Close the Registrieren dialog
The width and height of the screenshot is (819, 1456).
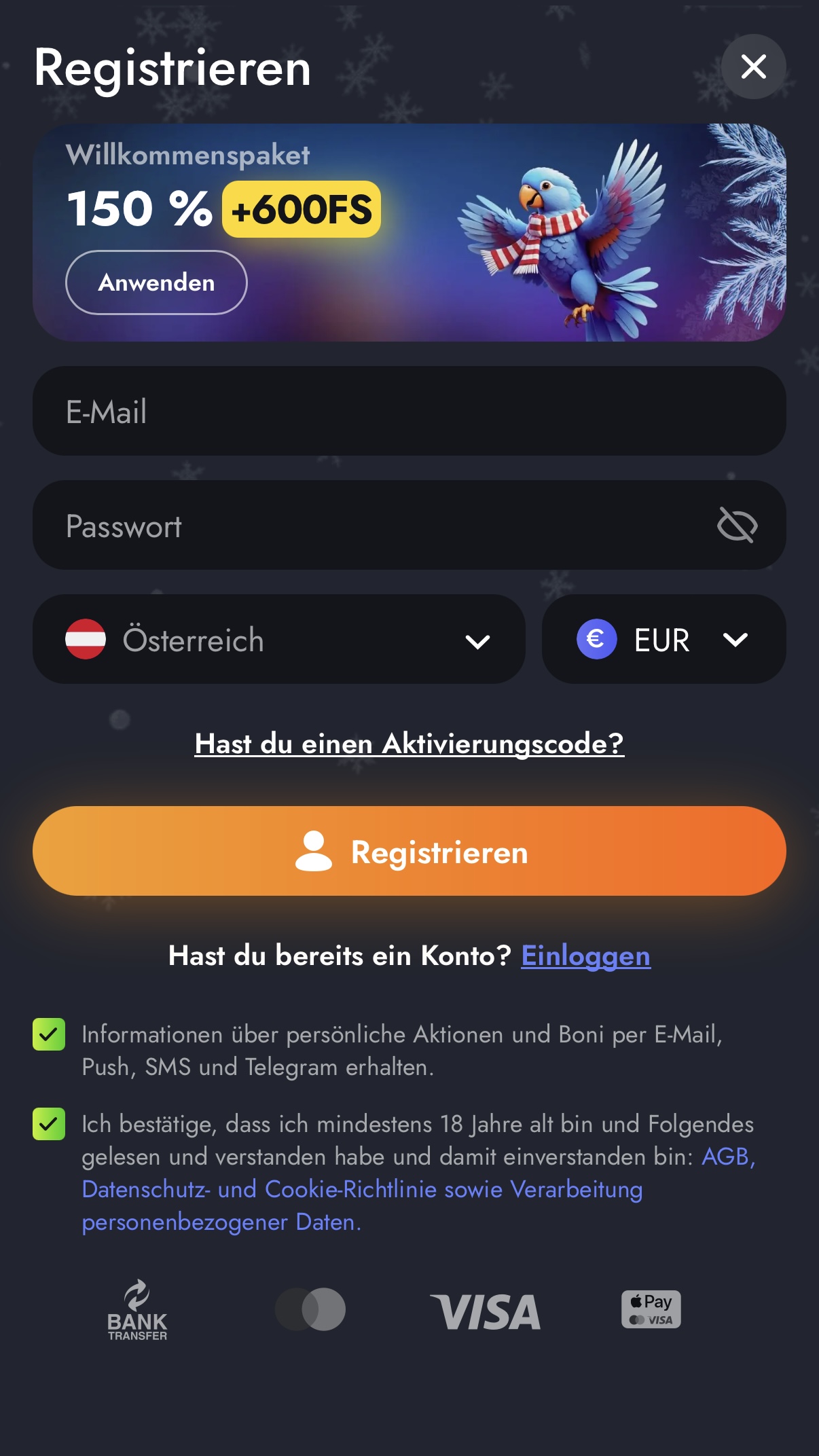(x=753, y=67)
